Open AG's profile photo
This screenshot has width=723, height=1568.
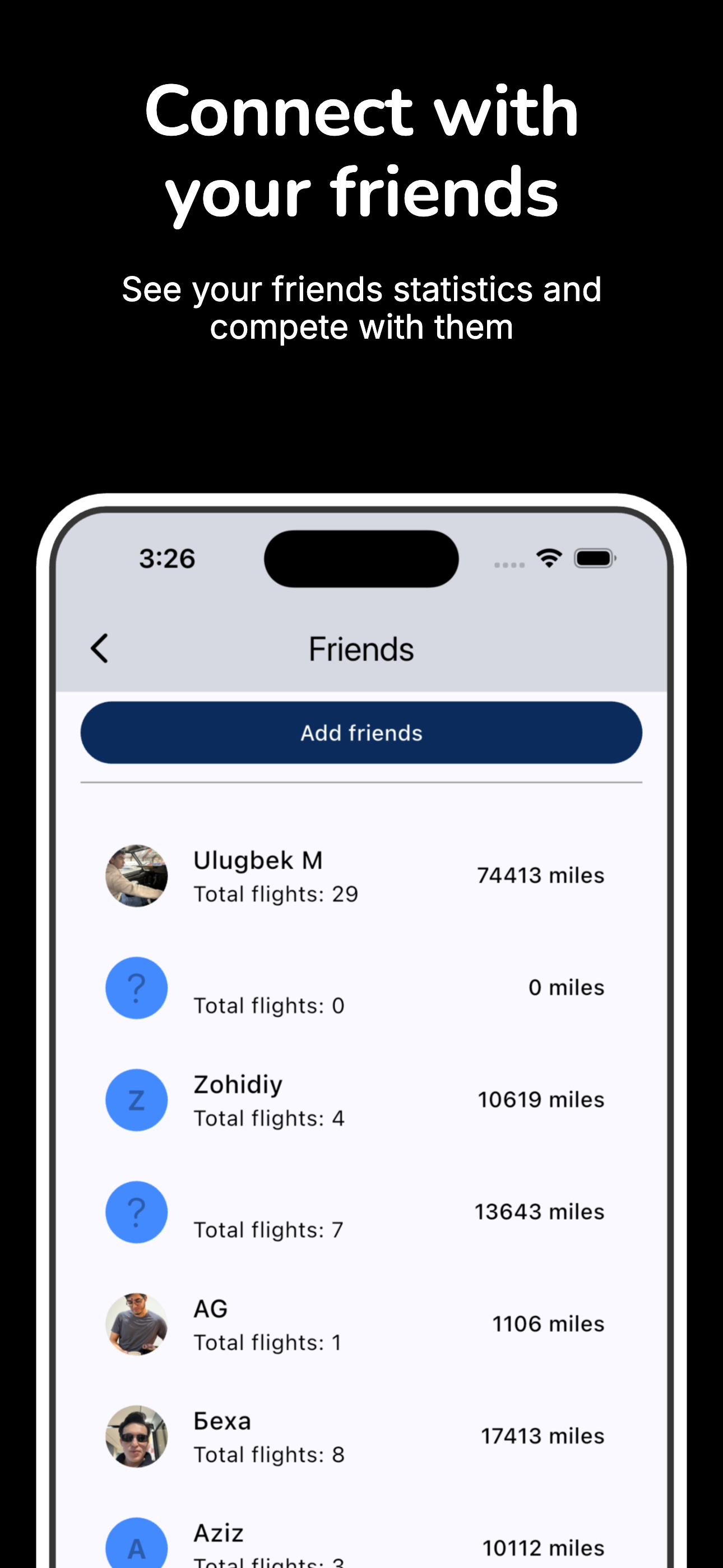pos(136,1325)
